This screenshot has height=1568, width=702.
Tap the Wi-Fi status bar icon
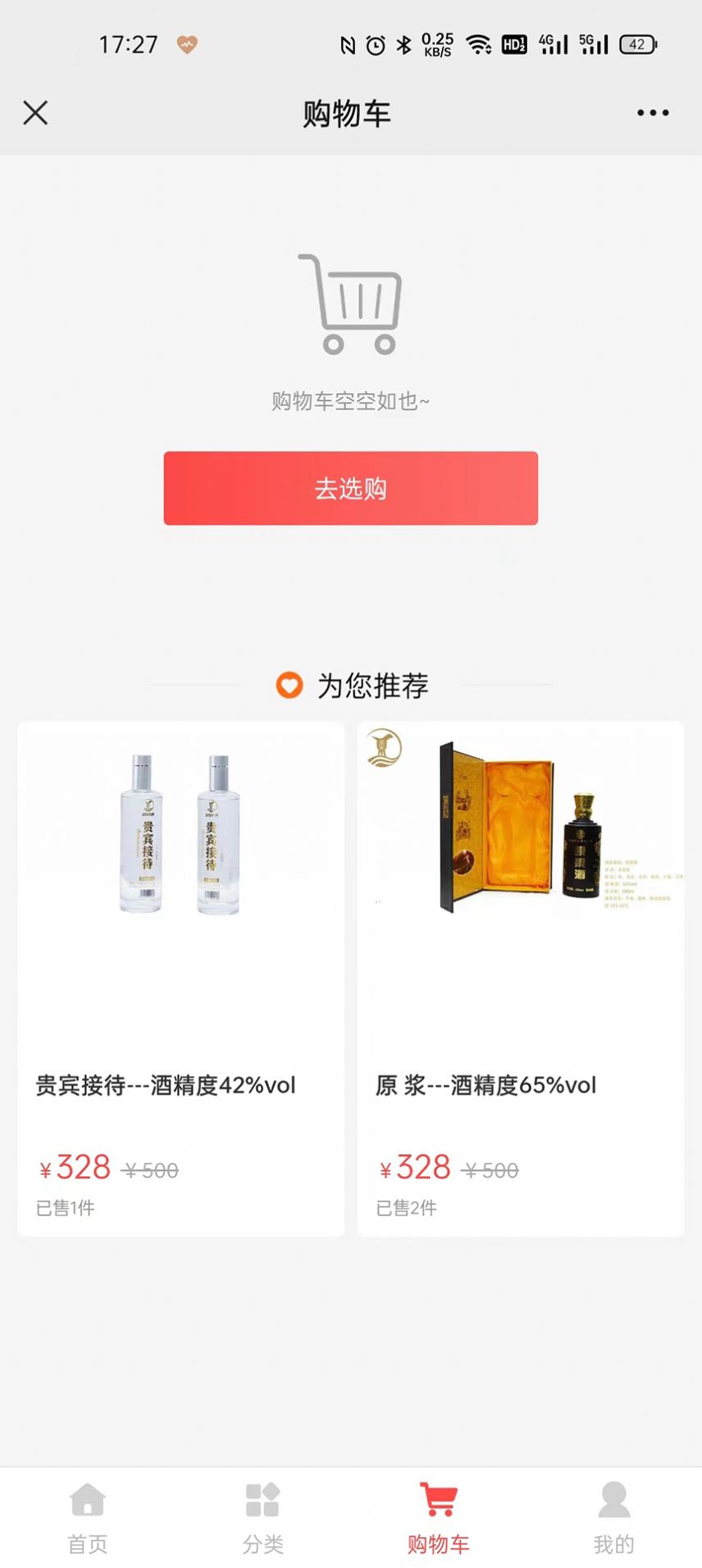(x=478, y=43)
